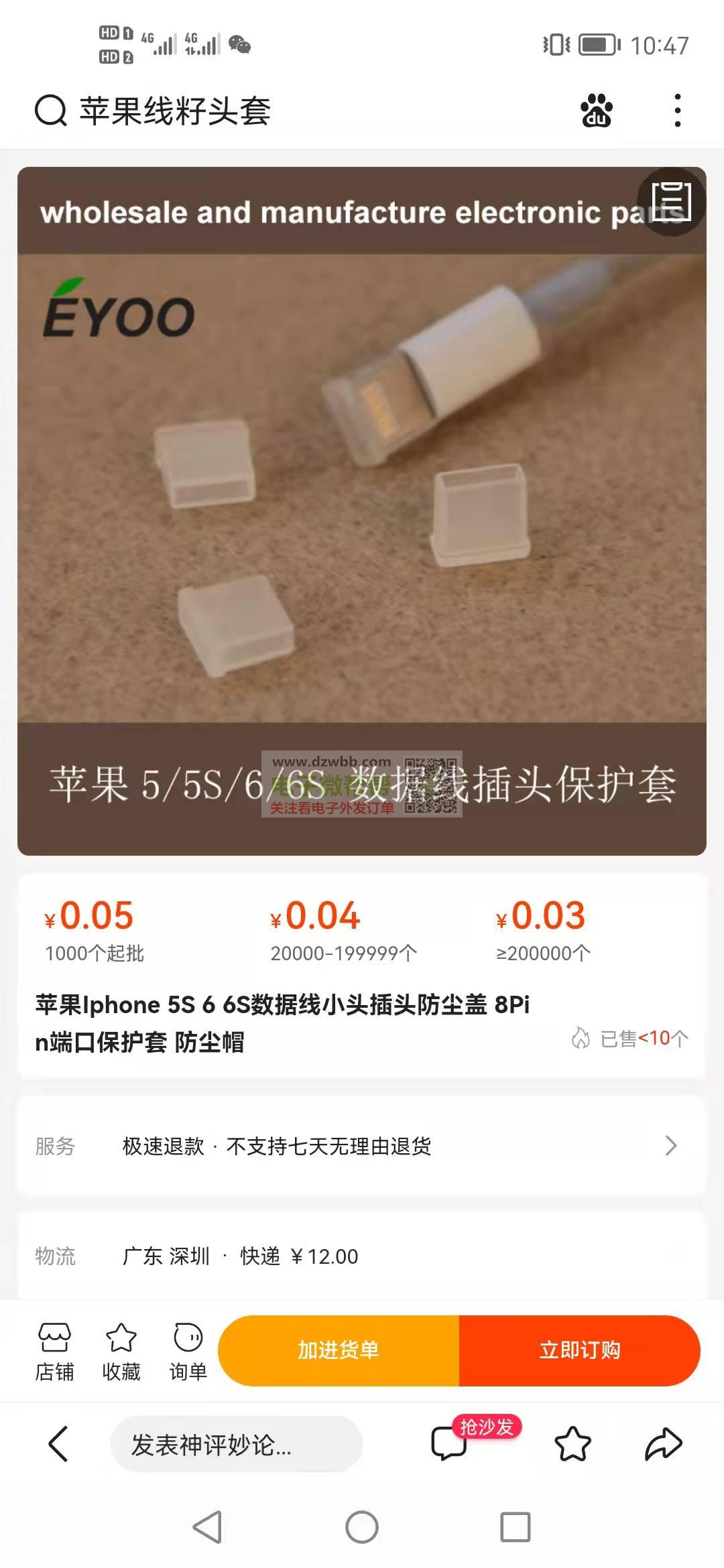The height and width of the screenshot is (1568, 724).
Task: Tap the system home button
Action: point(362,1528)
